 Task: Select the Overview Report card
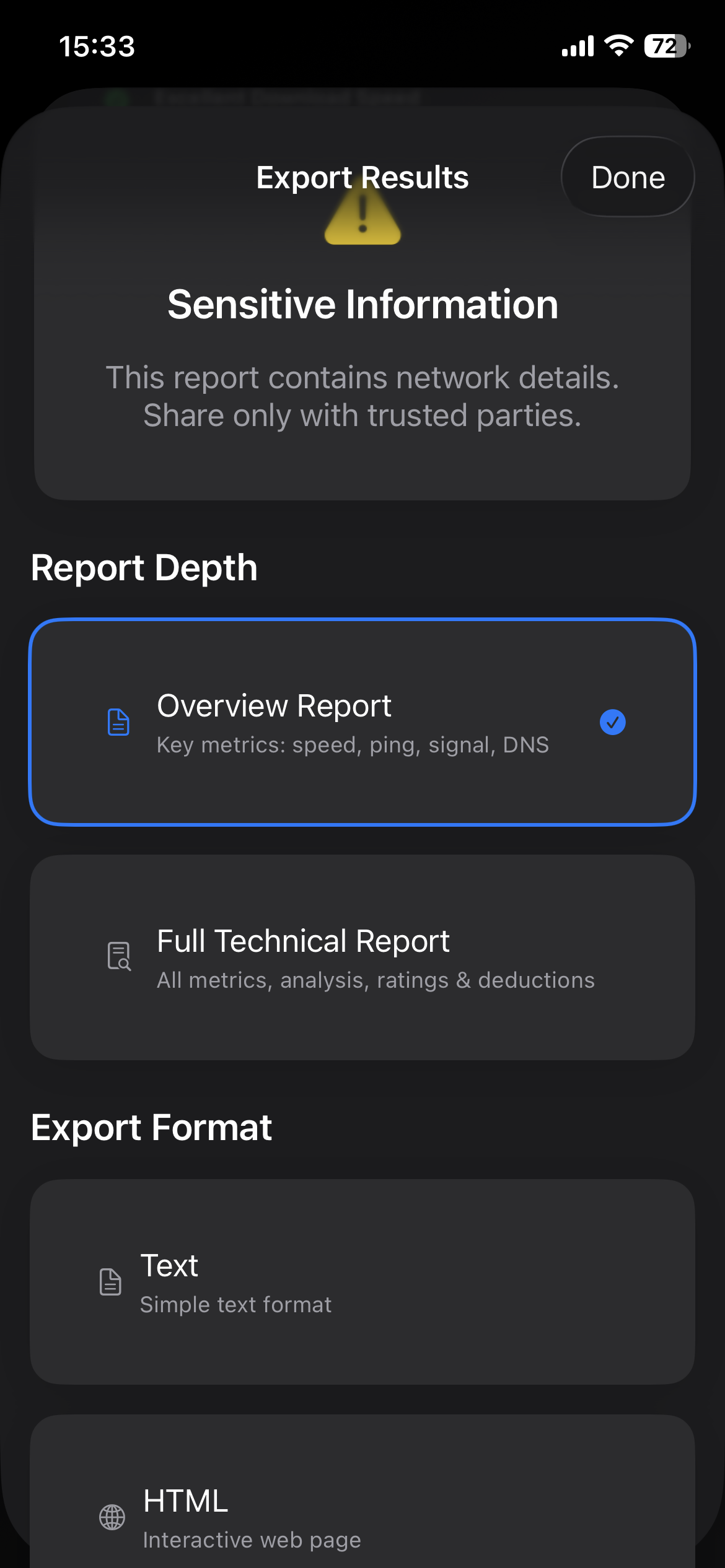pyautogui.click(x=362, y=721)
